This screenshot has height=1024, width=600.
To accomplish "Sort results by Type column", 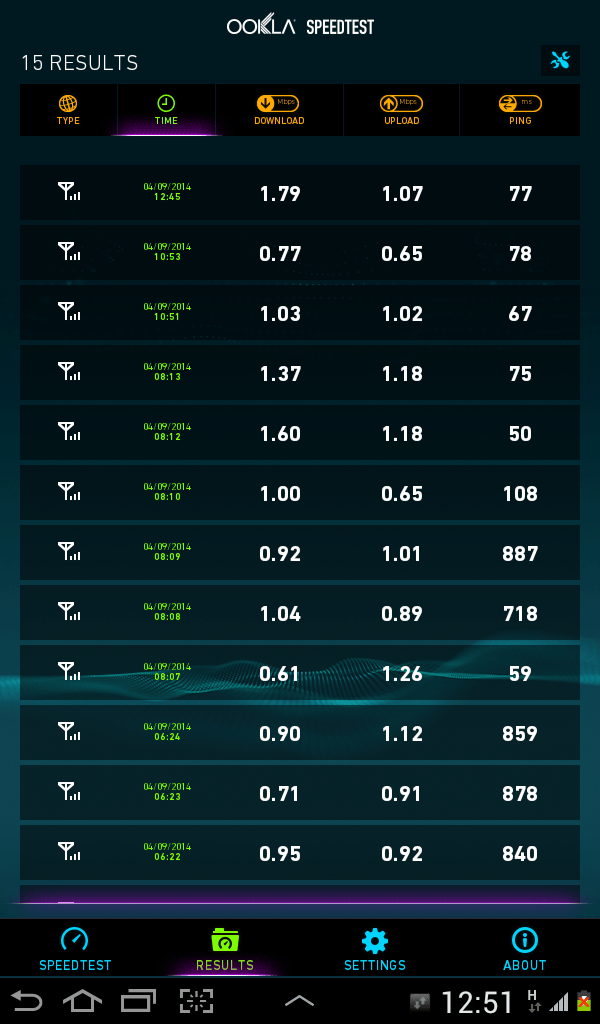I will 68,110.
